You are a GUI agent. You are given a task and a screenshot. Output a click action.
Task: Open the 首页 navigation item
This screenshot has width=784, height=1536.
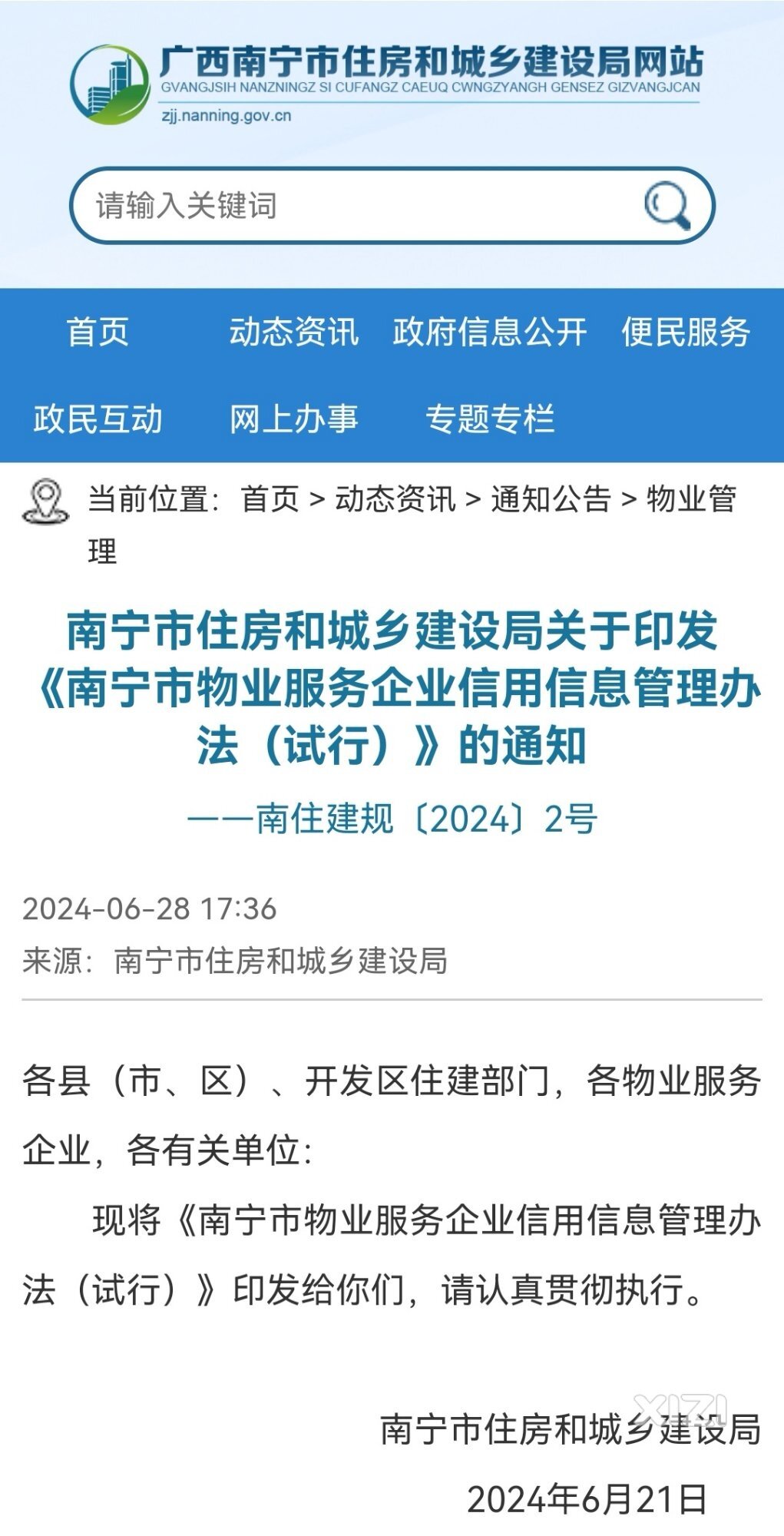98,333
